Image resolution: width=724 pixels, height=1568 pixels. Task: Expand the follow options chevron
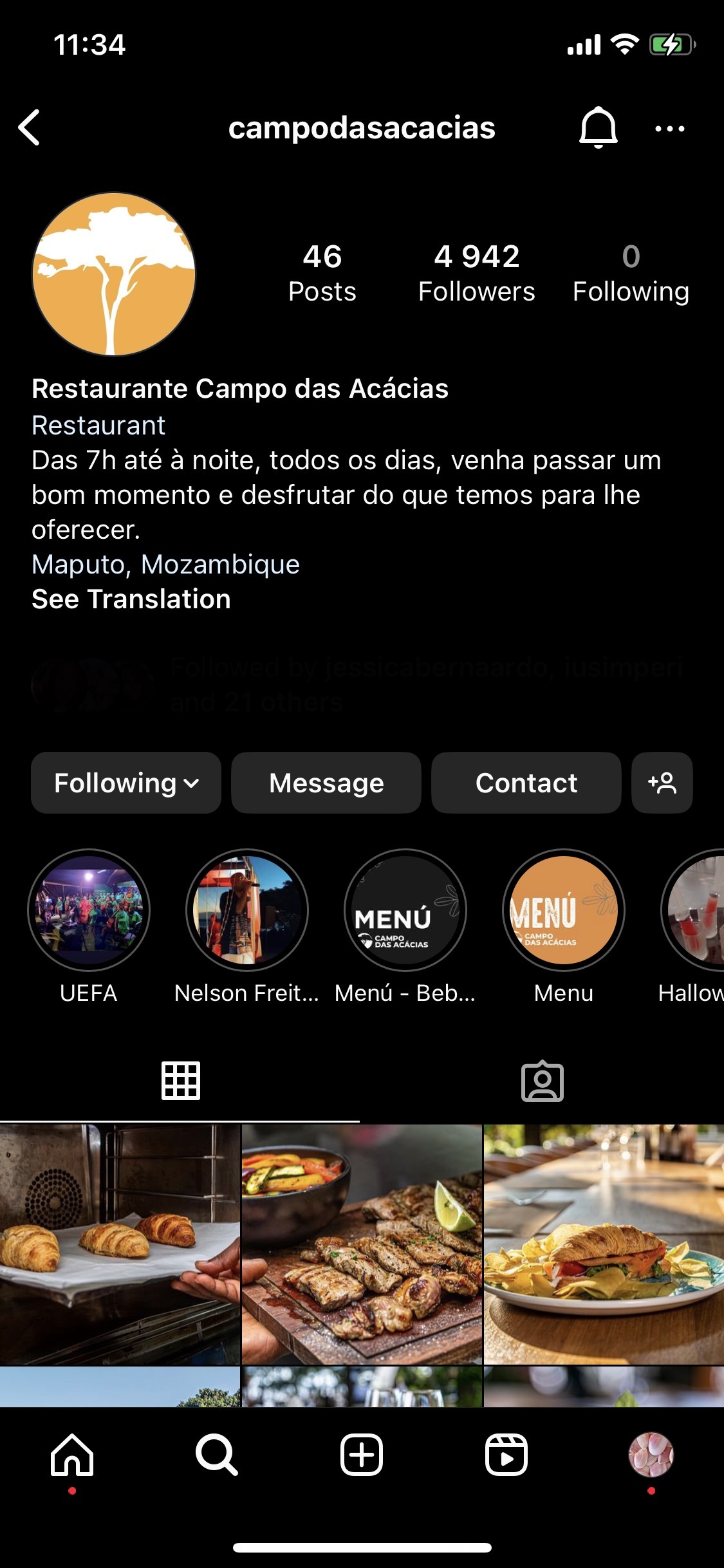coord(191,784)
